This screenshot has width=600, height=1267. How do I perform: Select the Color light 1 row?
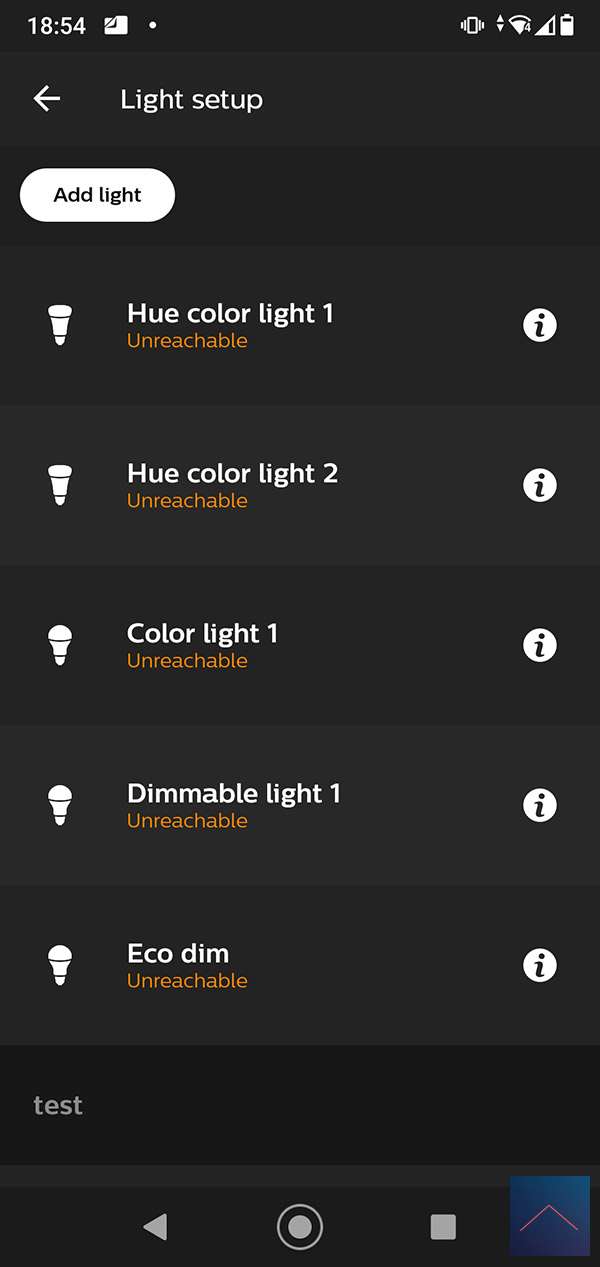point(203,645)
